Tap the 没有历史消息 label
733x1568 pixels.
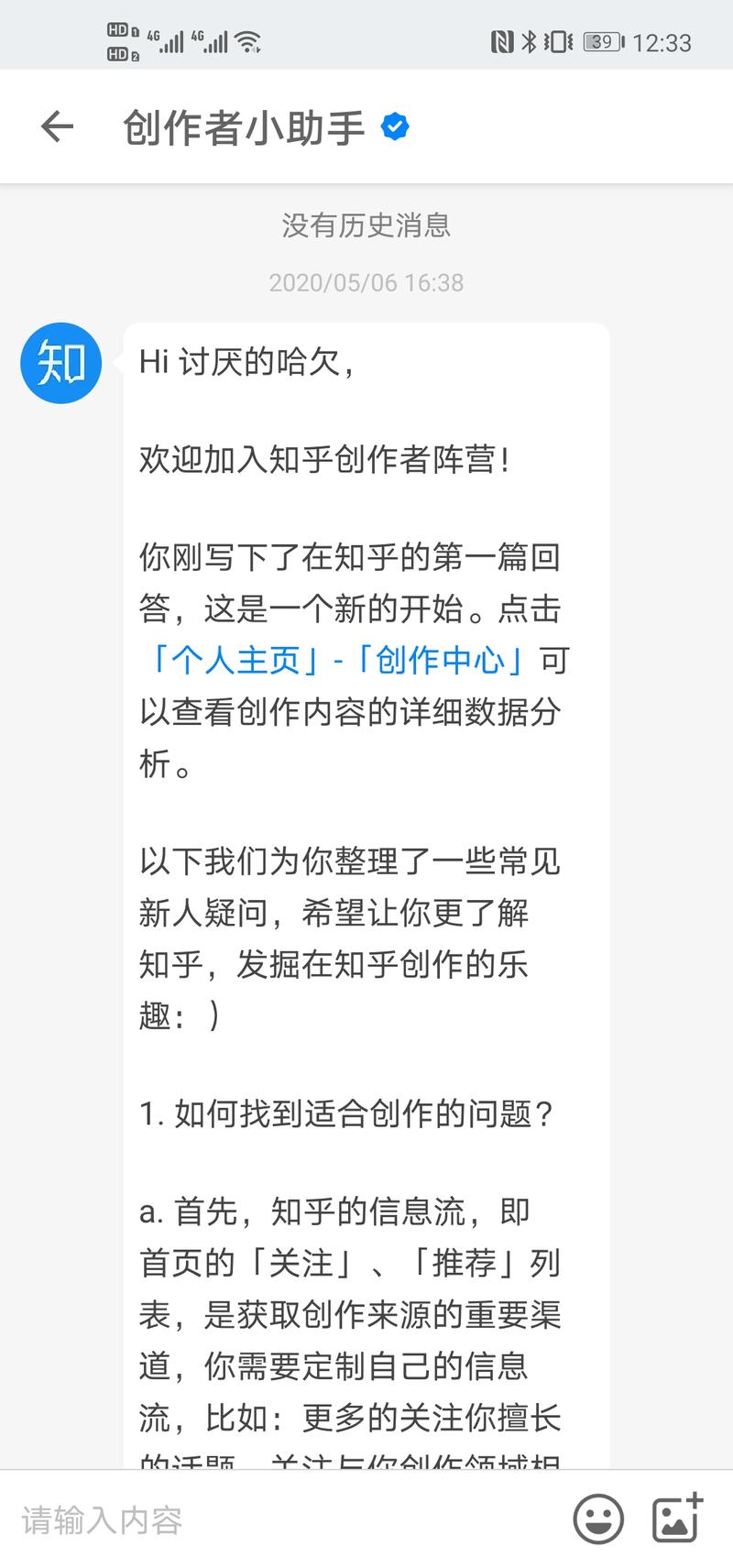coord(366,225)
